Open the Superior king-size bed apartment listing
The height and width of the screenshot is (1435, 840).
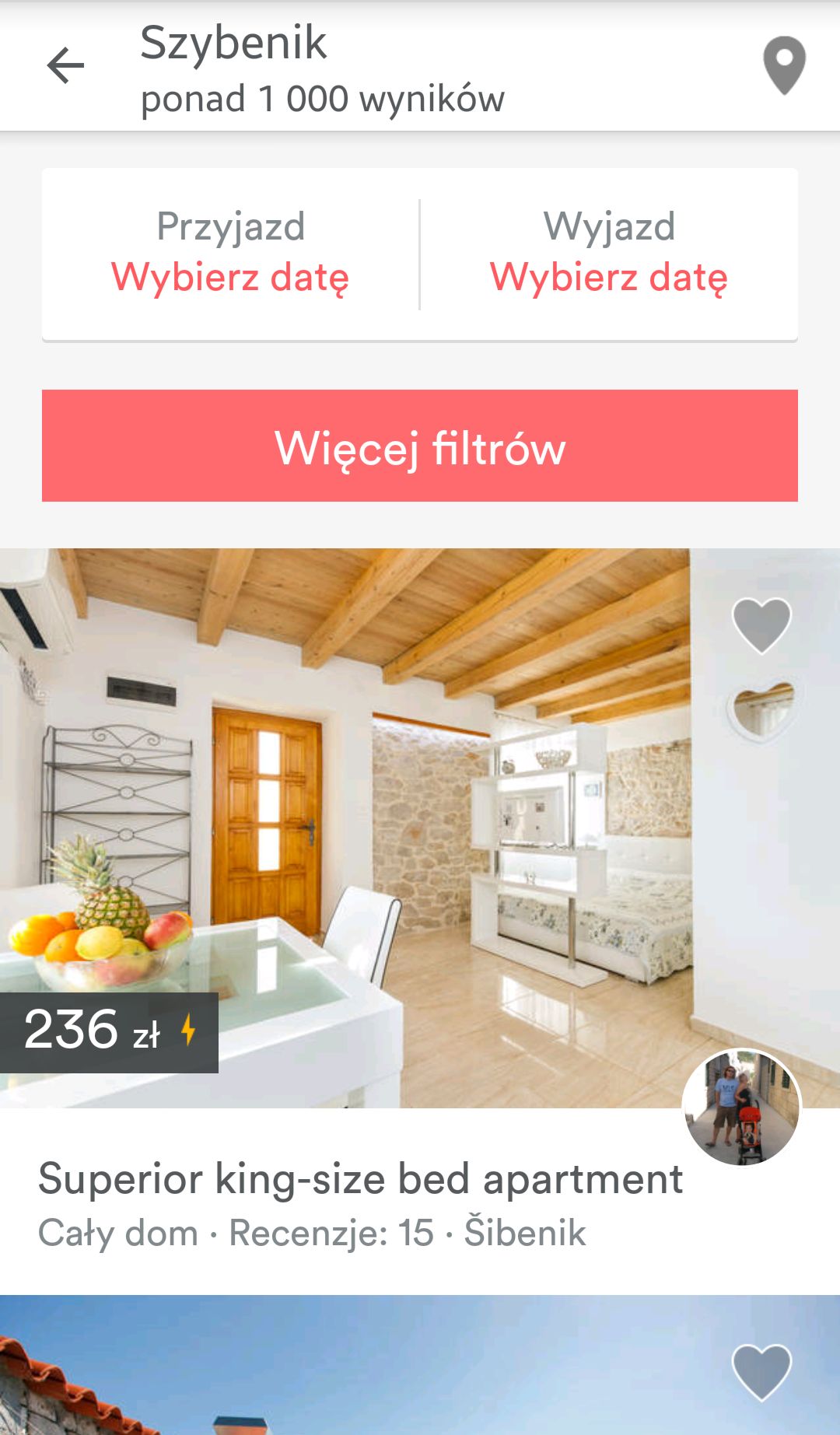pos(361,1181)
